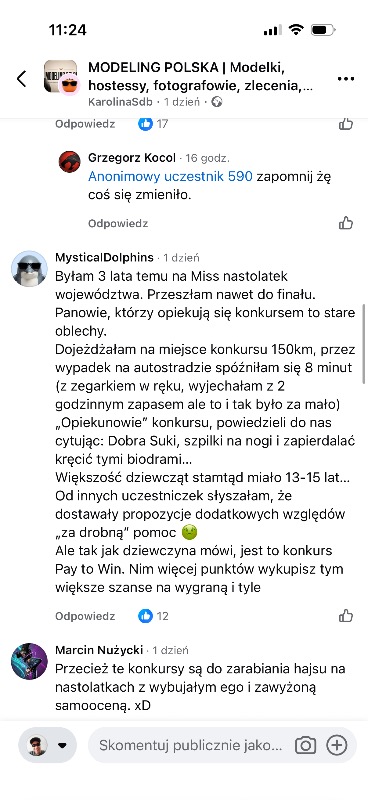Tap the Skomentuj publicznie comment field
Screen dimensions: 368x800
click(190, 745)
